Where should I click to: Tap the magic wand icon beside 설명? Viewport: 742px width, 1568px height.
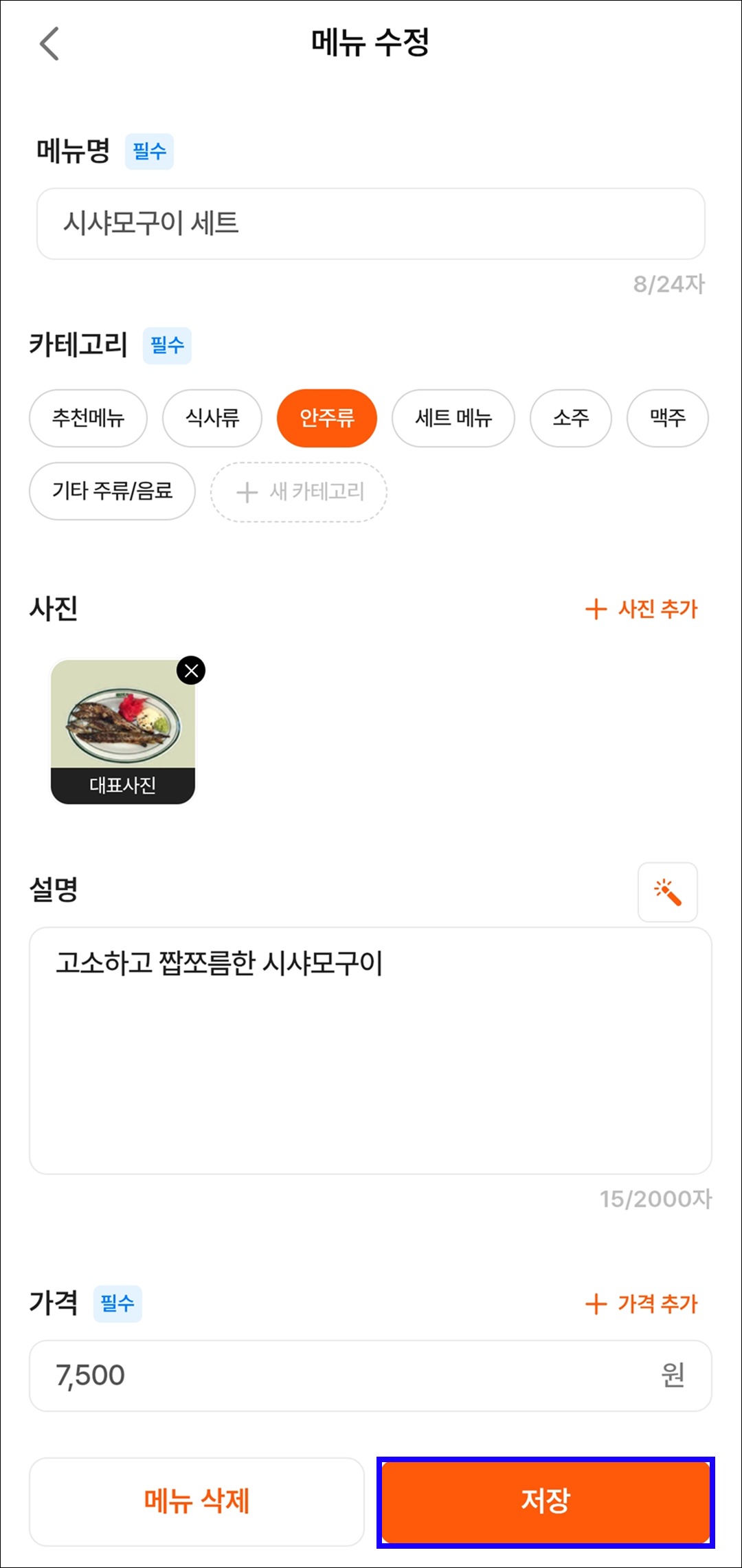668,892
